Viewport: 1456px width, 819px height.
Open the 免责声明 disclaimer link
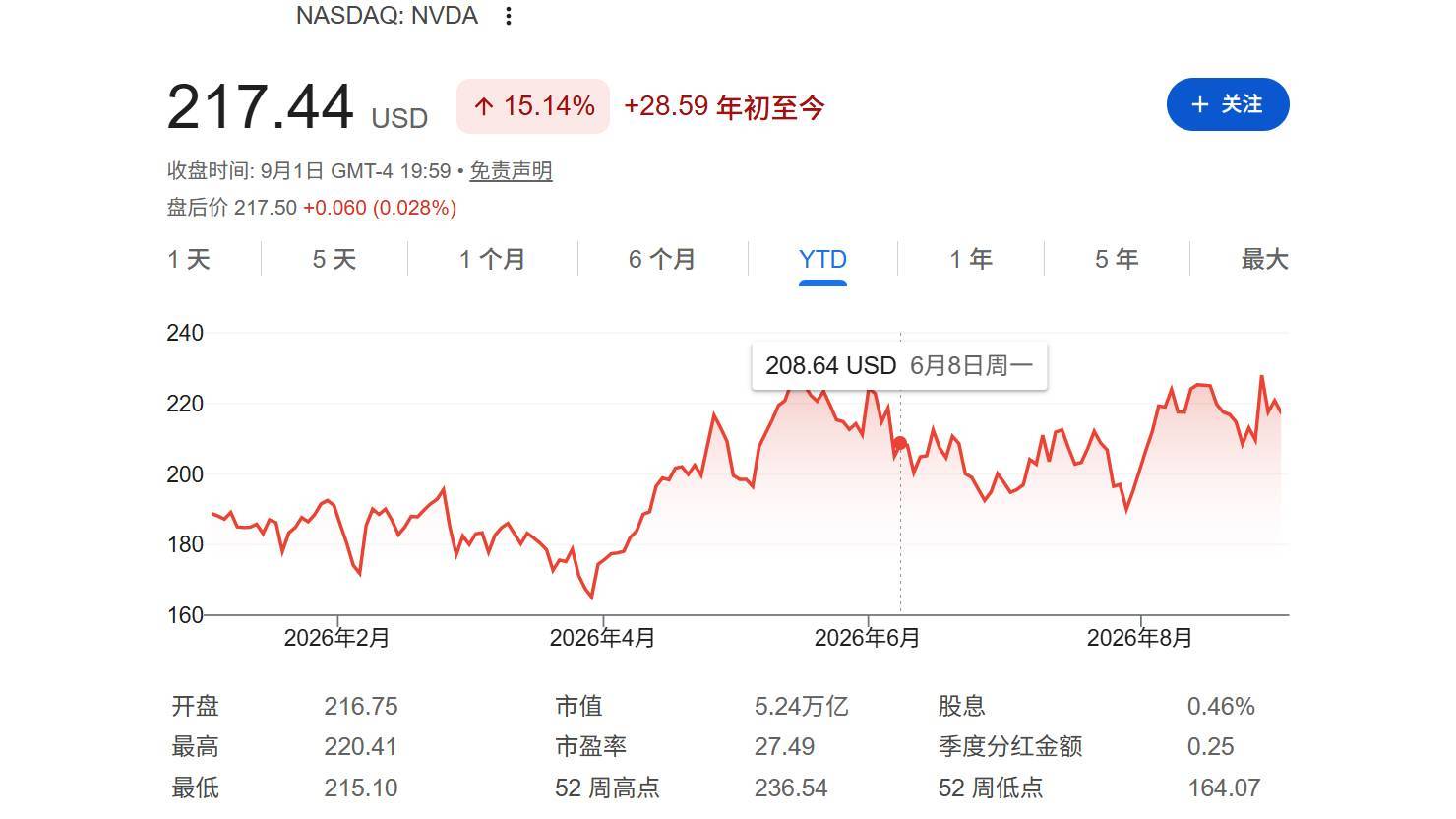(511, 171)
